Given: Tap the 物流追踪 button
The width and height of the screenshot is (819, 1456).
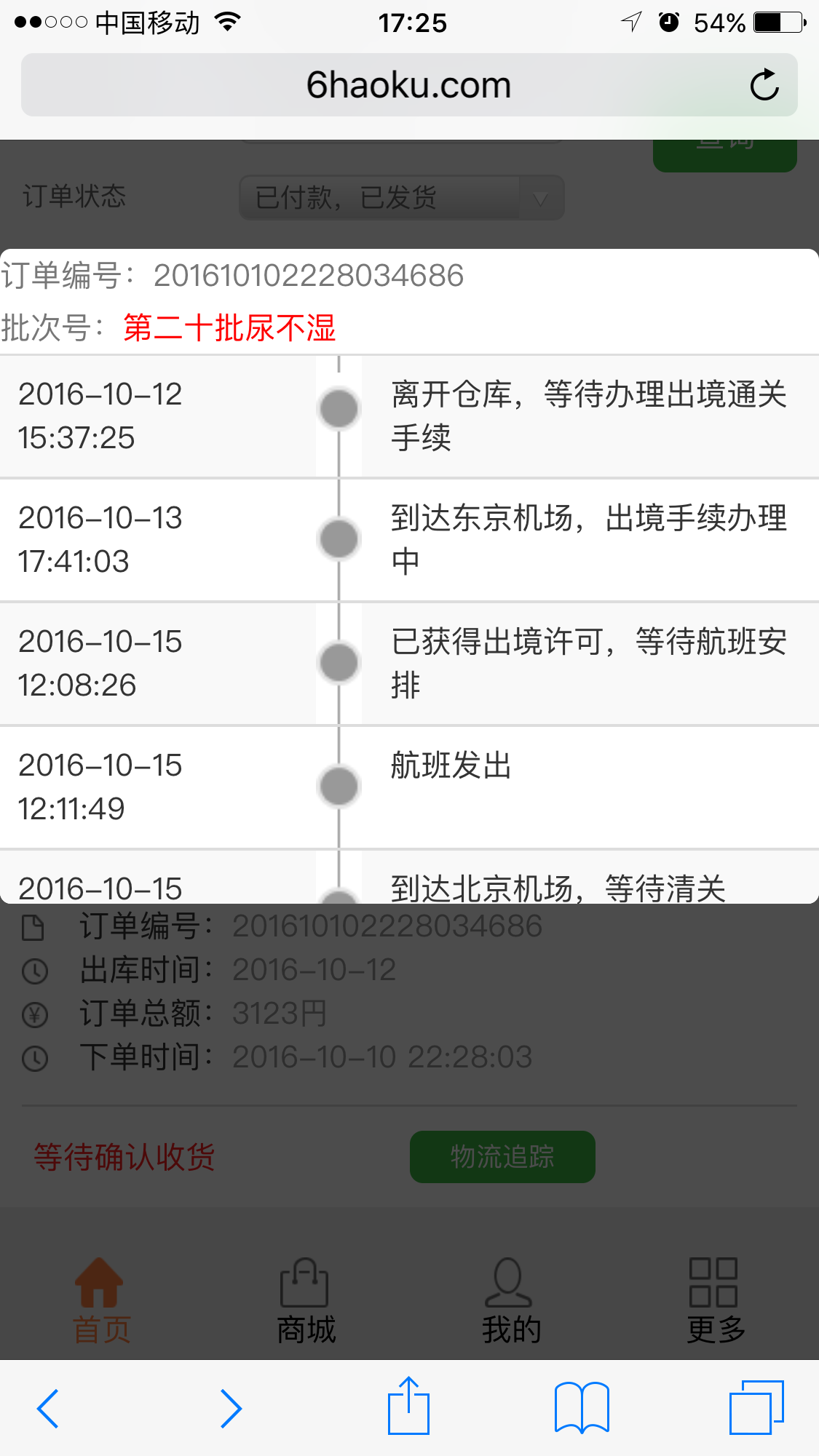Looking at the screenshot, I should tap(502, 1156).
